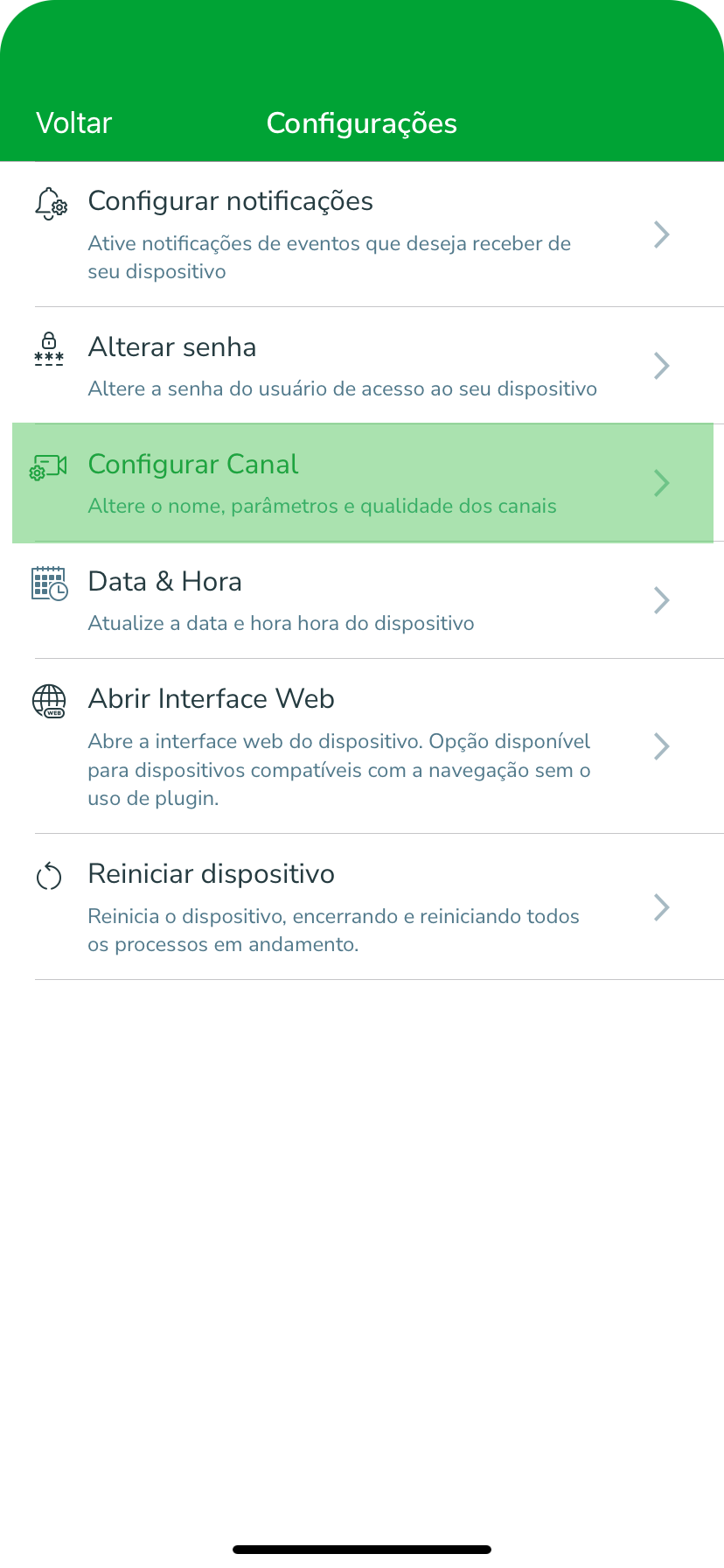Open Configurar notificações
This screenshot has height=1568, width=724.
pos(362,234)
